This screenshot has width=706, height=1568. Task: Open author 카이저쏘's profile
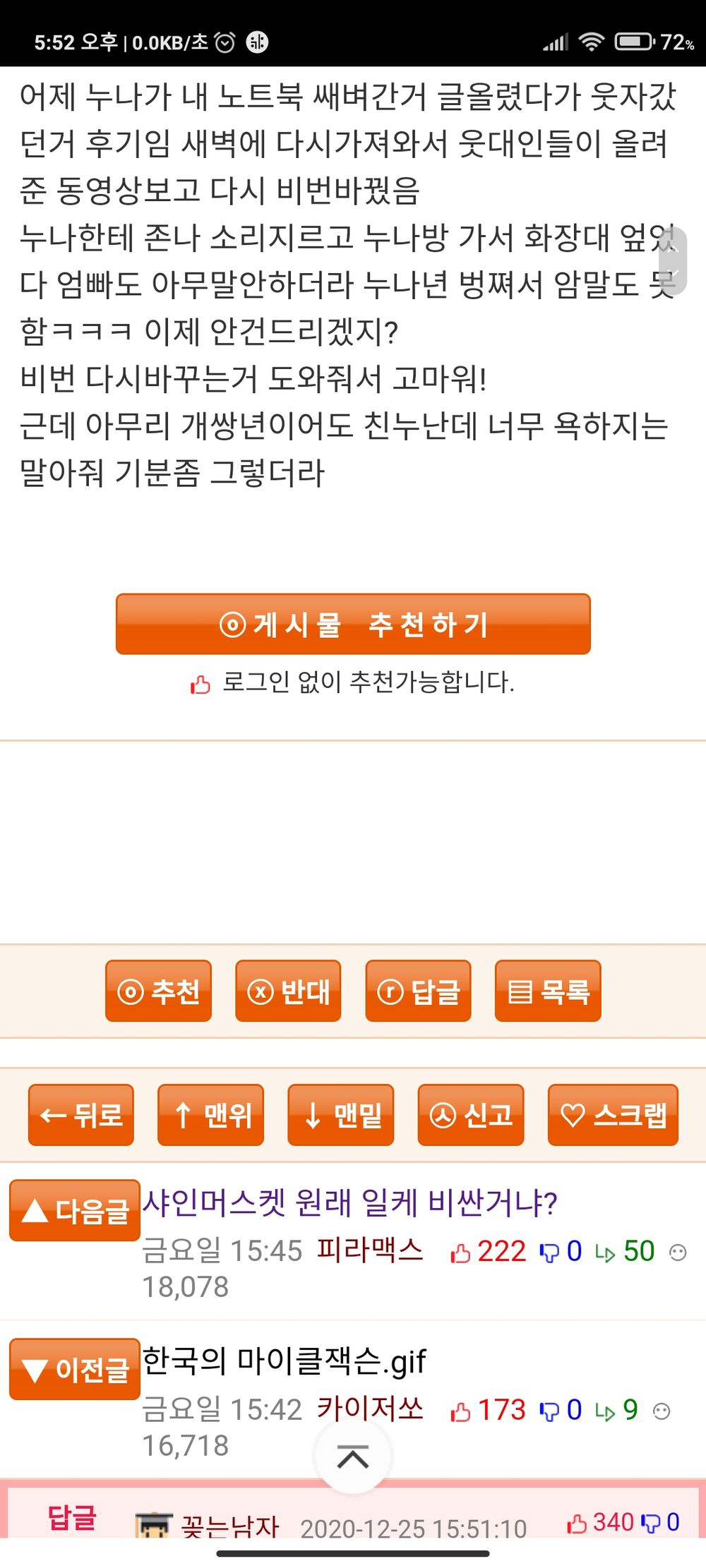(369, 1409)
